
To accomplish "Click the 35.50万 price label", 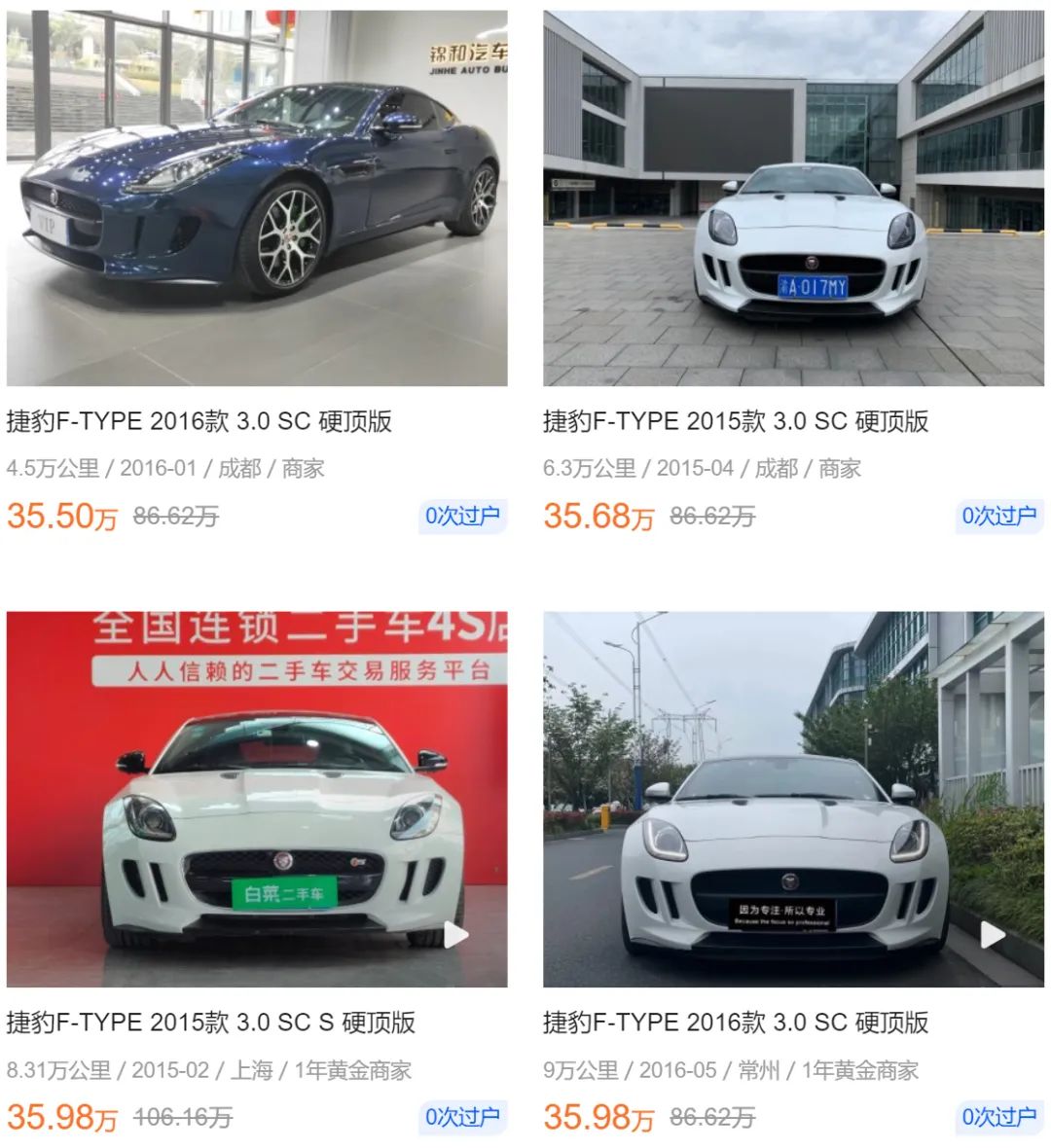I will tap(60, 516).
